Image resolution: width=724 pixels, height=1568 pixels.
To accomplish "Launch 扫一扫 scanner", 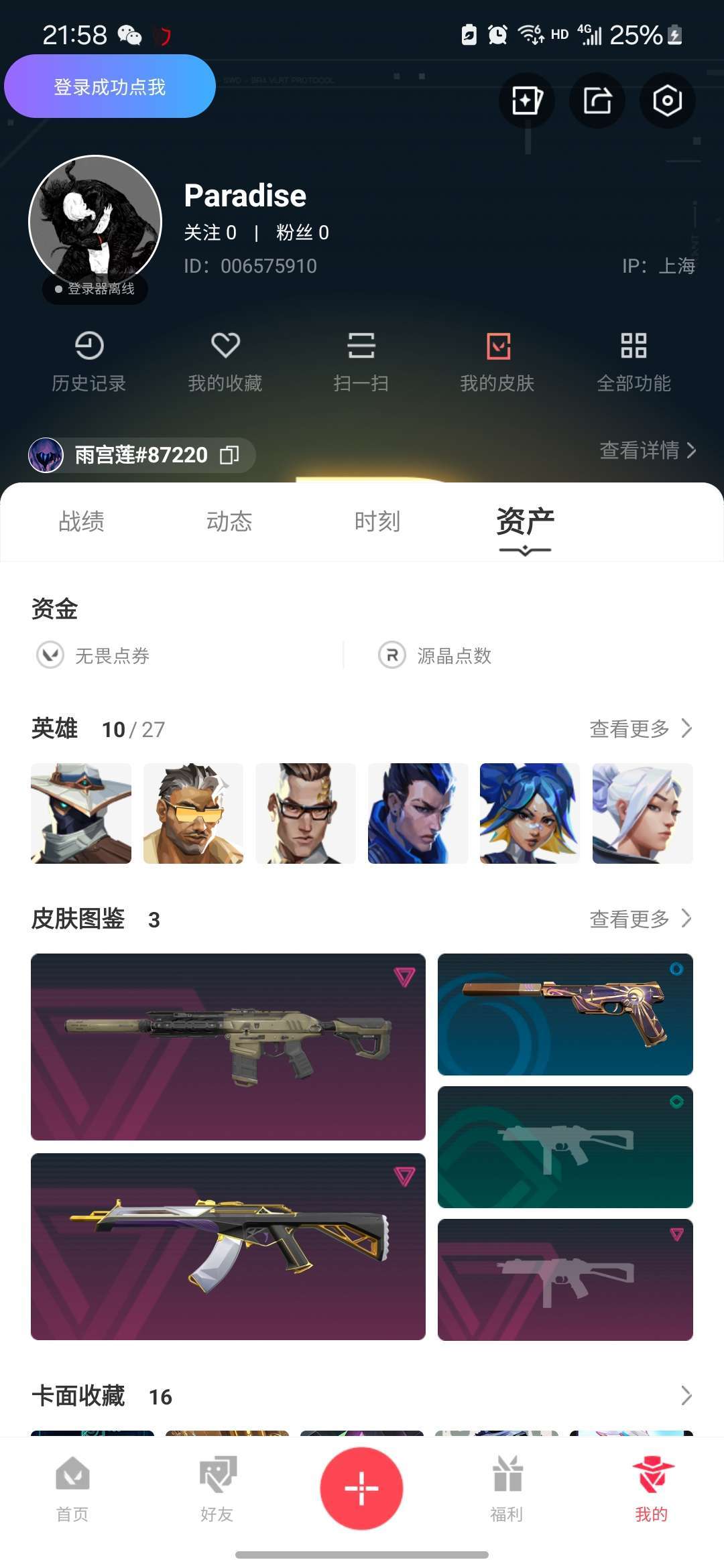I will point(361,362).
